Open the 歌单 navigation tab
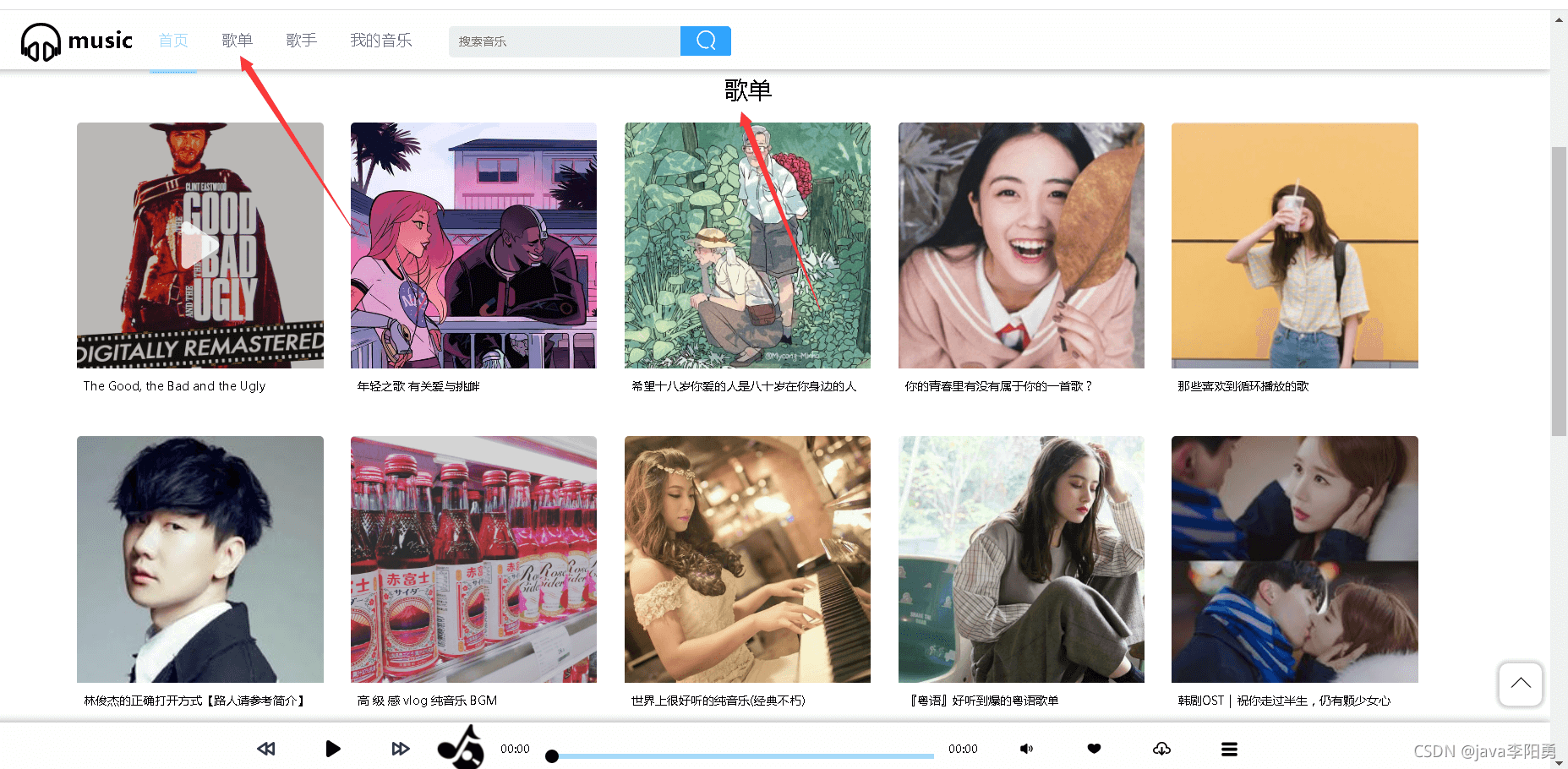Image resolution: width=1568 pixels, height=769 pixels. (237, 41)
